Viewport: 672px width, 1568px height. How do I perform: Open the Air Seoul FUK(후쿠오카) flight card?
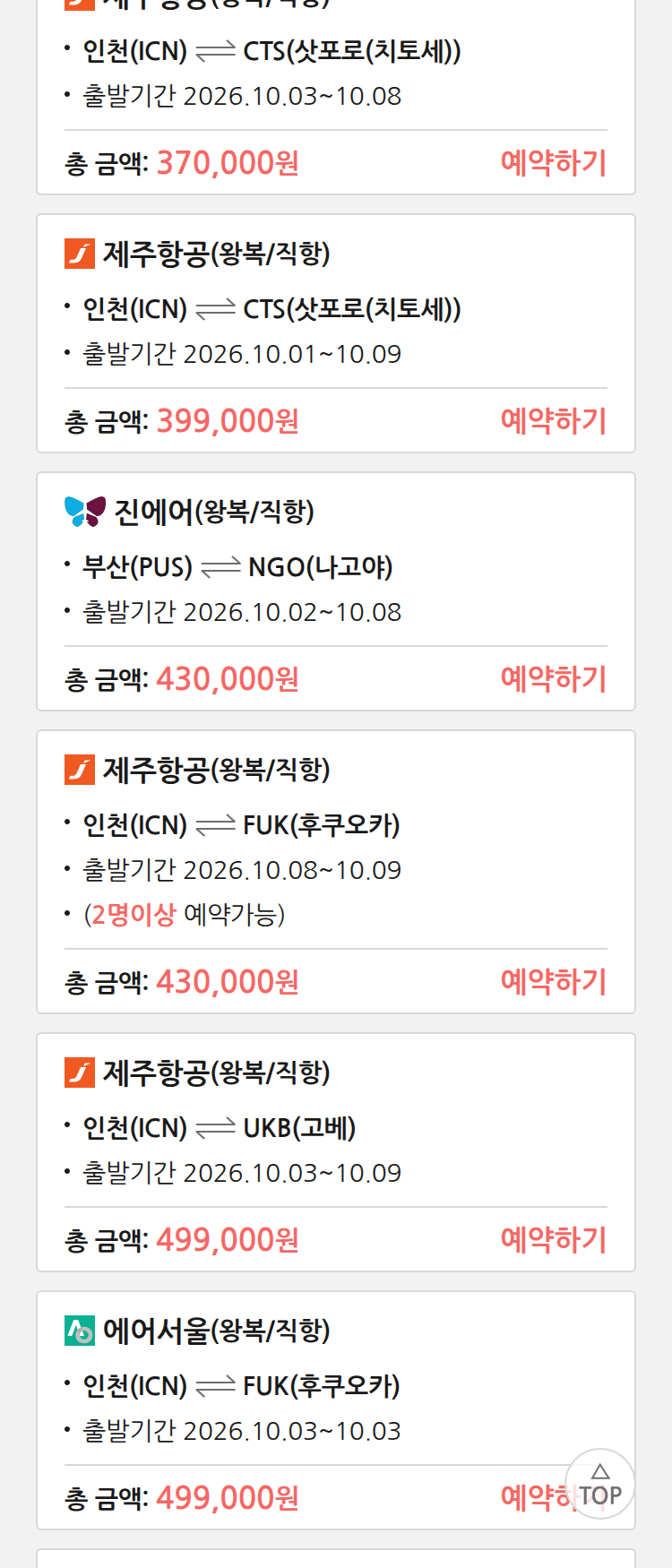coord(336,1410)
